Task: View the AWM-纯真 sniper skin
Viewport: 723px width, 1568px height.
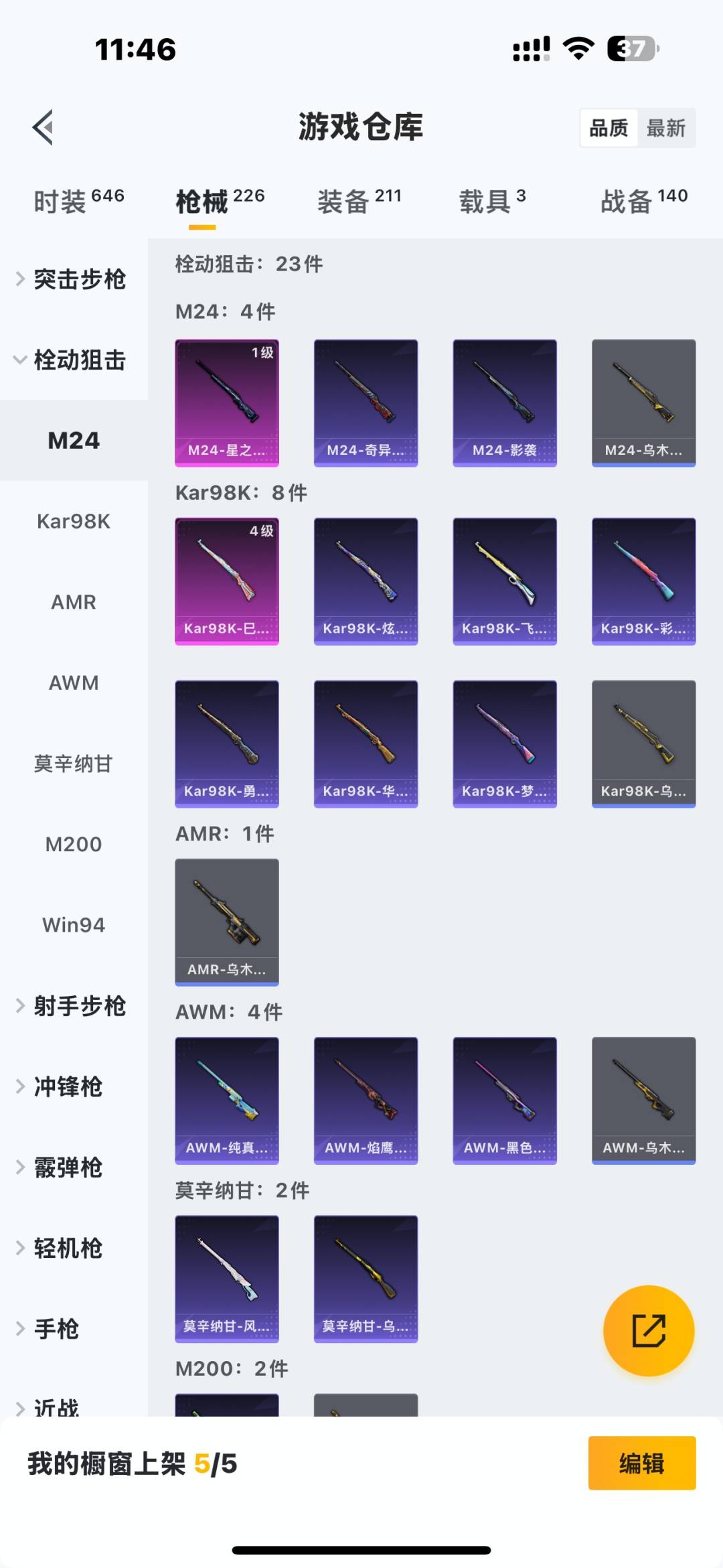Action: 226,1102
